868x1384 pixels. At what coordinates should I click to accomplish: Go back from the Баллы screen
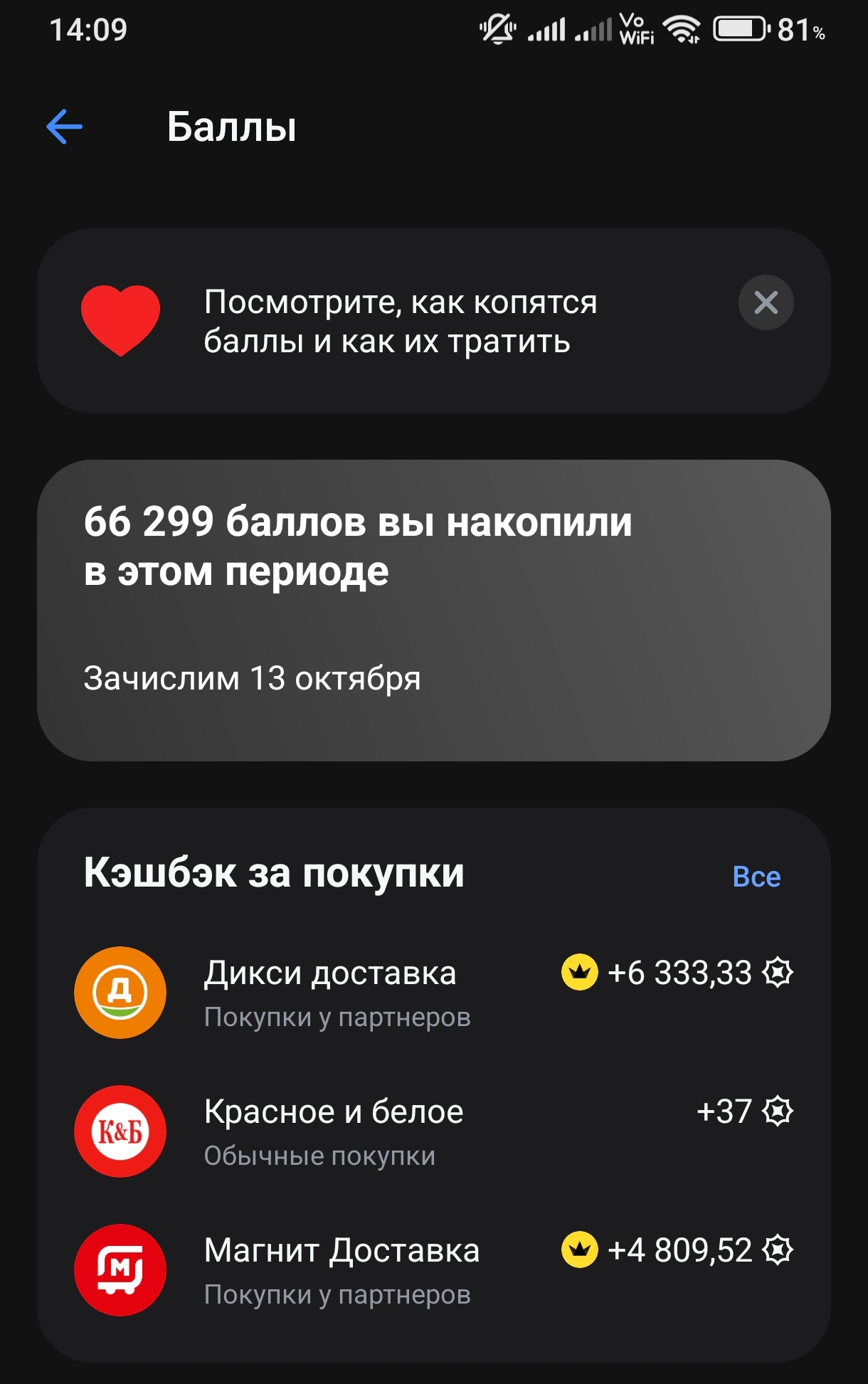pyautogui.click(x=65, y=127)
